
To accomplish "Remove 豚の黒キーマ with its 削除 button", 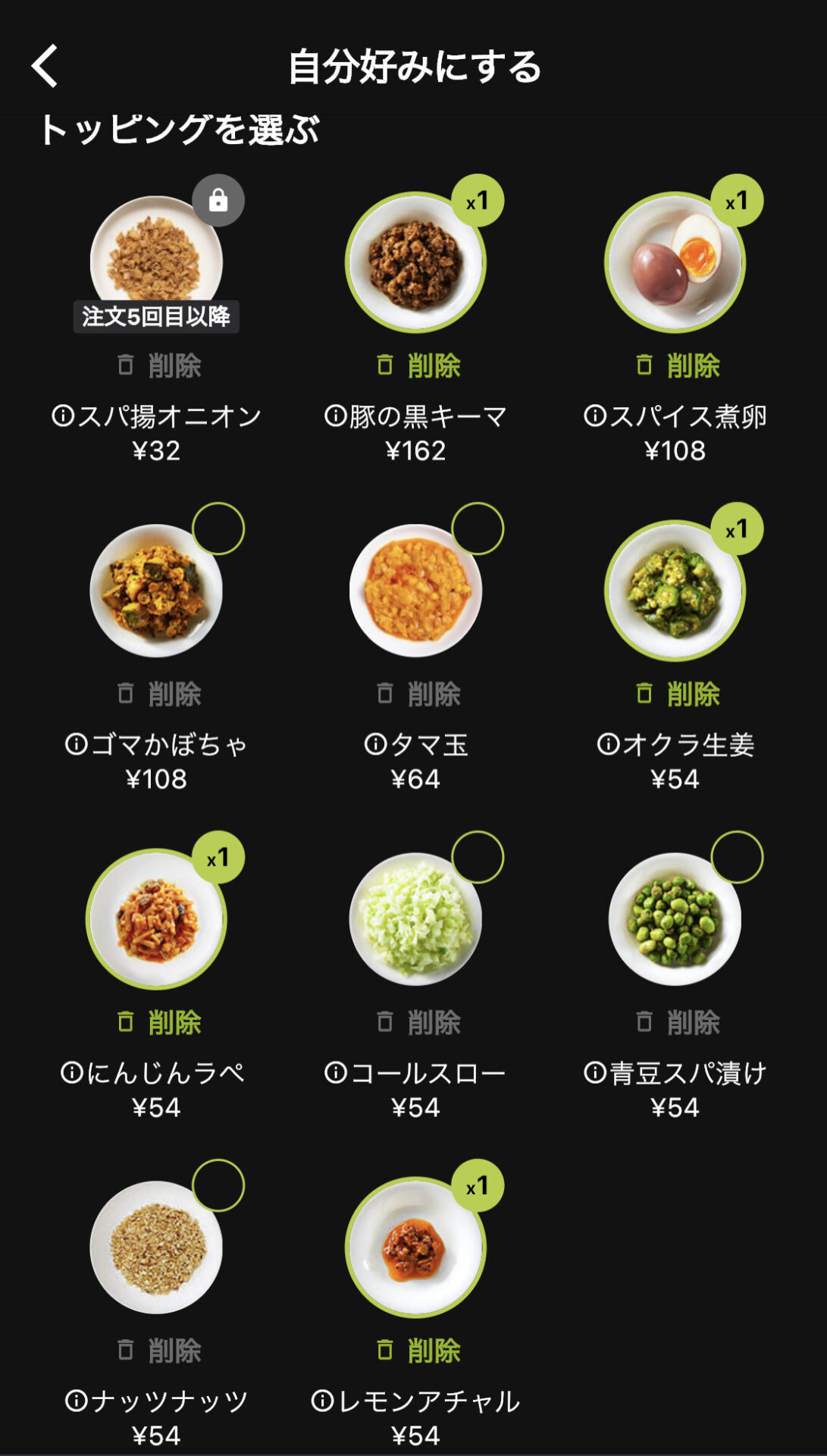I will 418,366.
